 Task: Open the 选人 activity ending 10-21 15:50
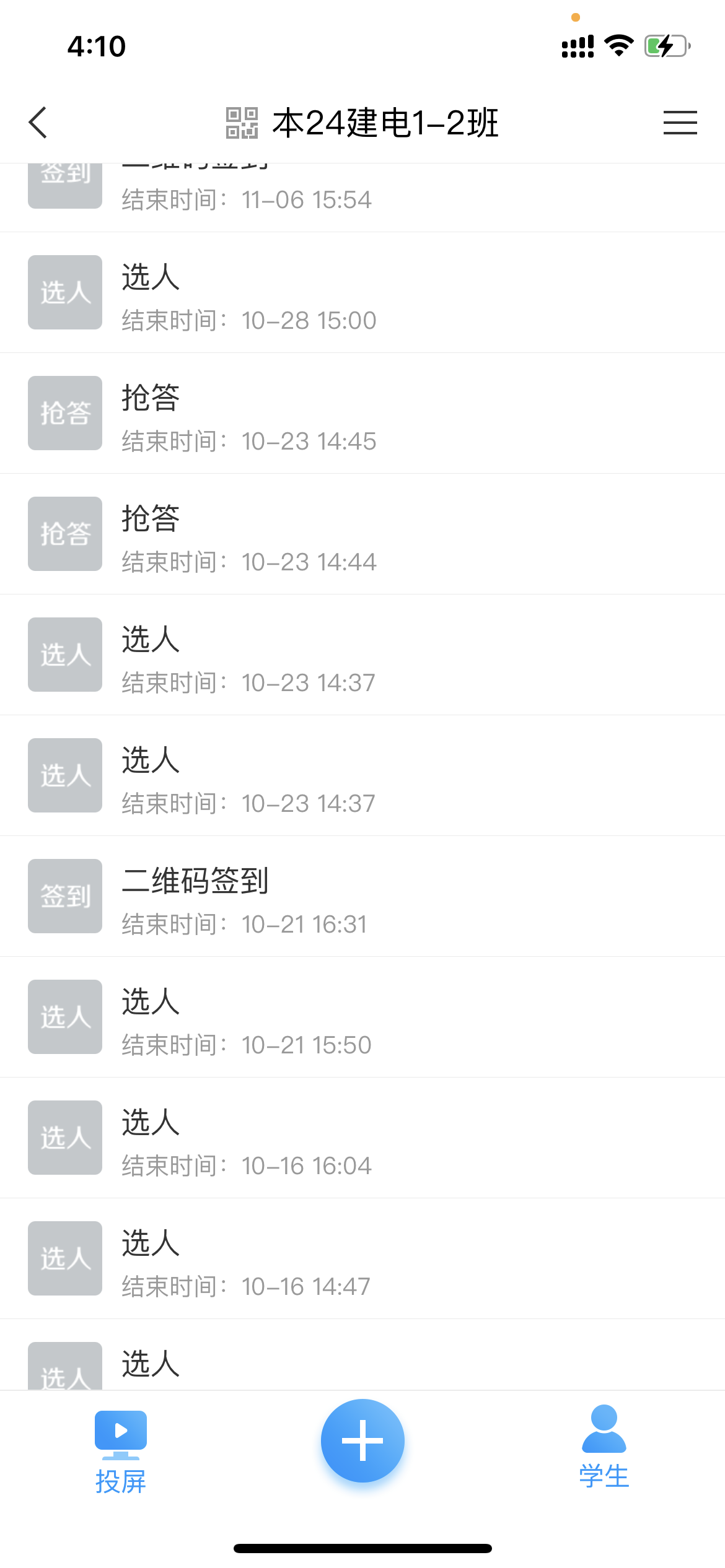[x=362, y=1017]
